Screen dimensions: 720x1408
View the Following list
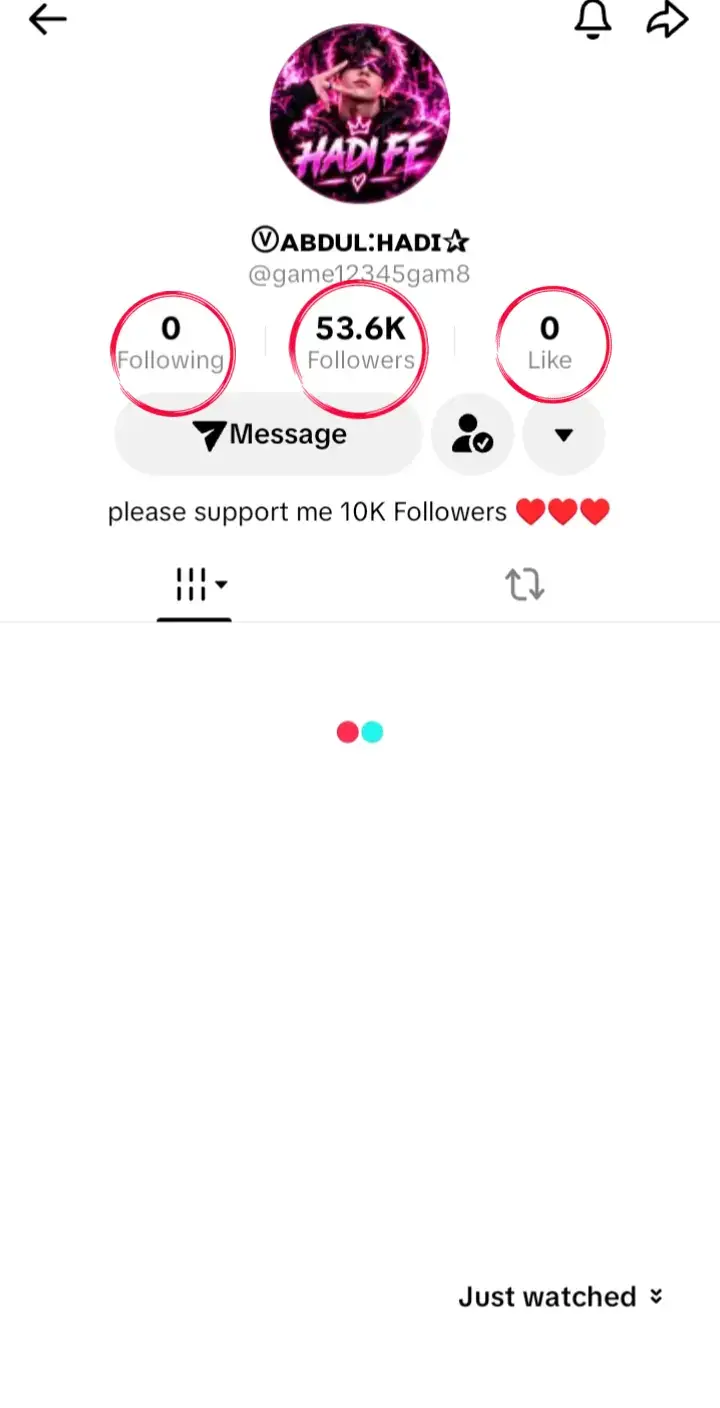click(x=171, y=344)
